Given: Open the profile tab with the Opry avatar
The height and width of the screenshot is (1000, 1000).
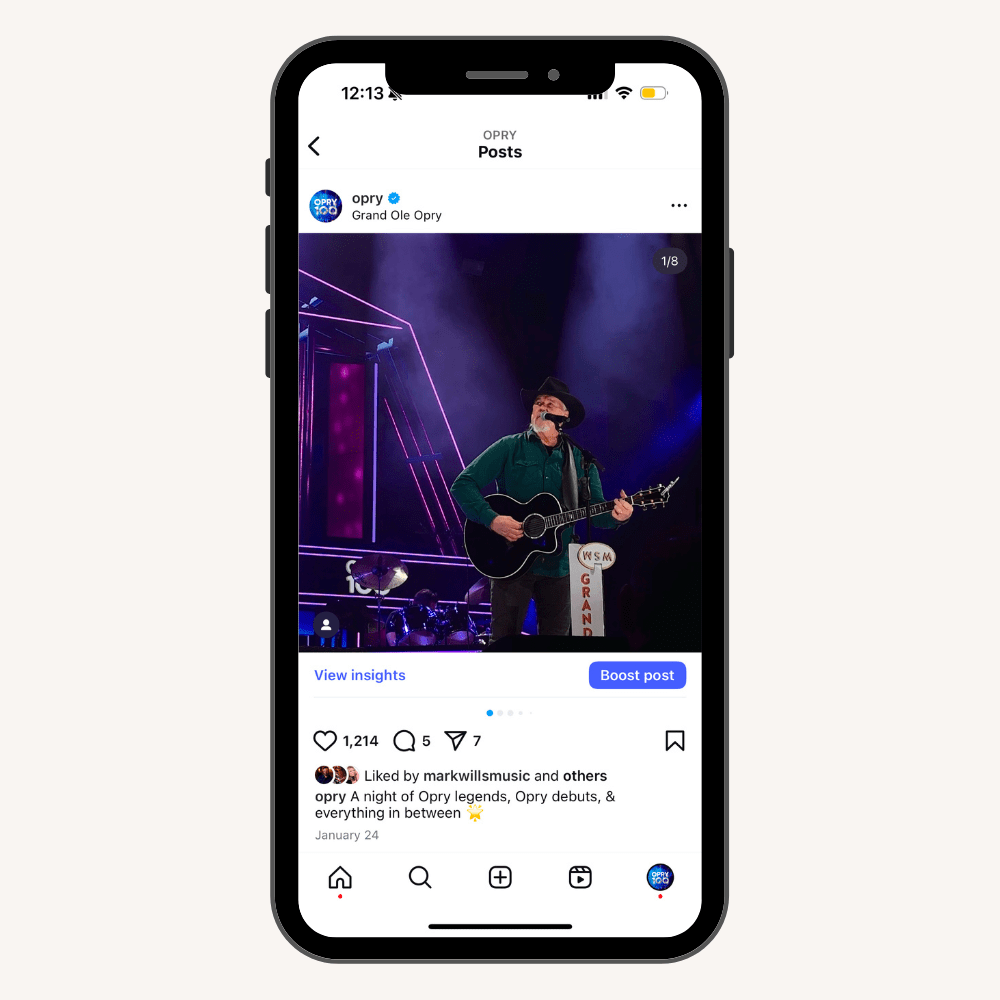Looking at the screenshot, I should [x=660, y=878].
